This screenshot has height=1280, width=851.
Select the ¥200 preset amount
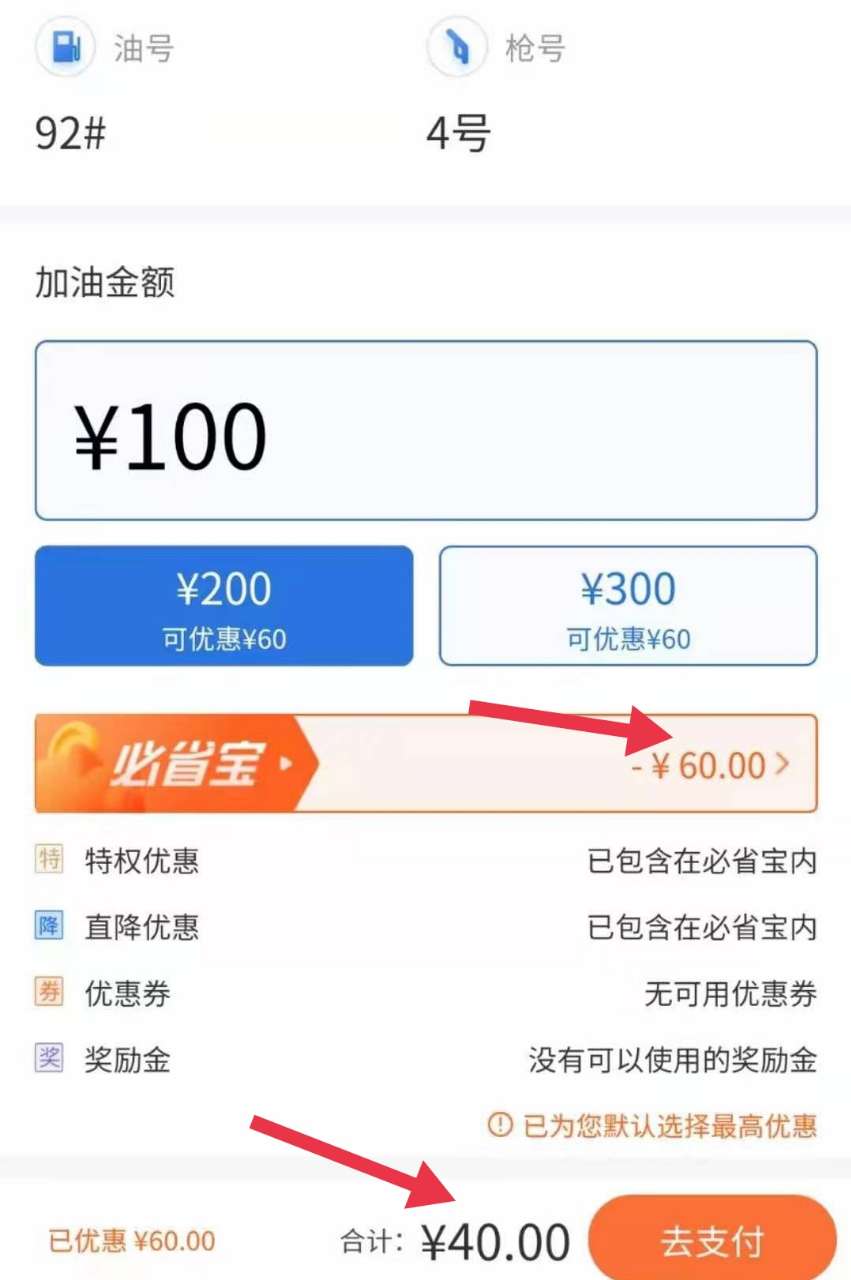coord(224,606)
